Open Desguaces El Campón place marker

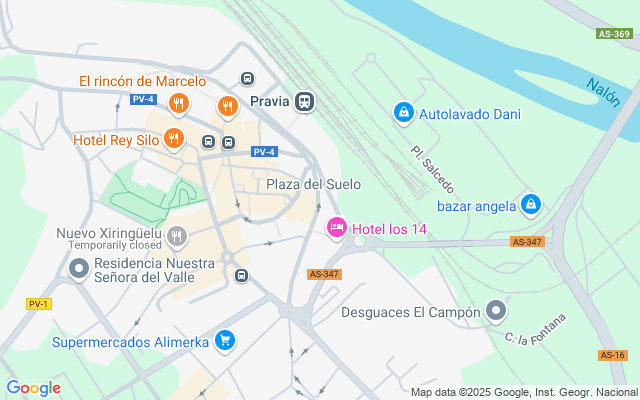tap(496, 311)
